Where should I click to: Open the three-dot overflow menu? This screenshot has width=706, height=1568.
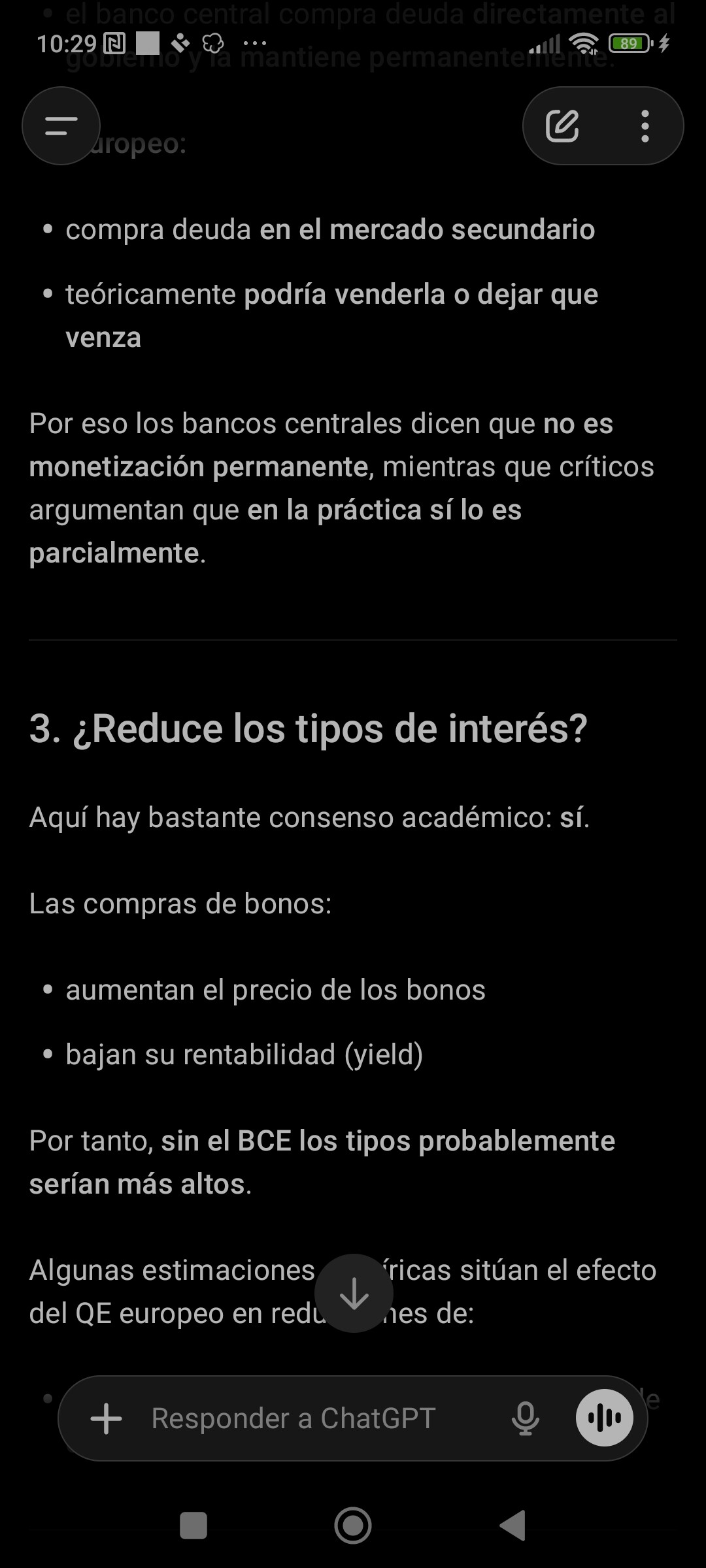645,125
